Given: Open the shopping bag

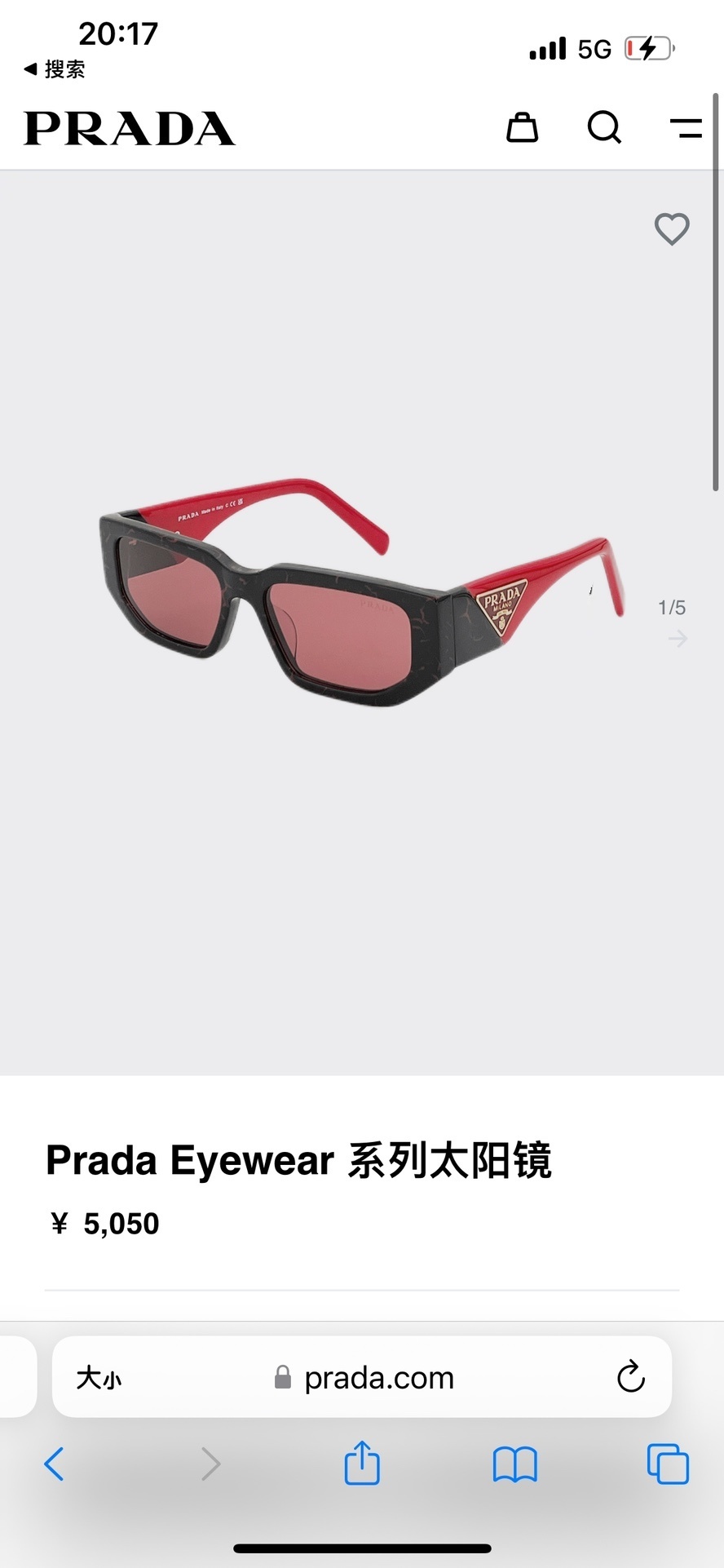Looking at the screenshot, I should 522,127.
